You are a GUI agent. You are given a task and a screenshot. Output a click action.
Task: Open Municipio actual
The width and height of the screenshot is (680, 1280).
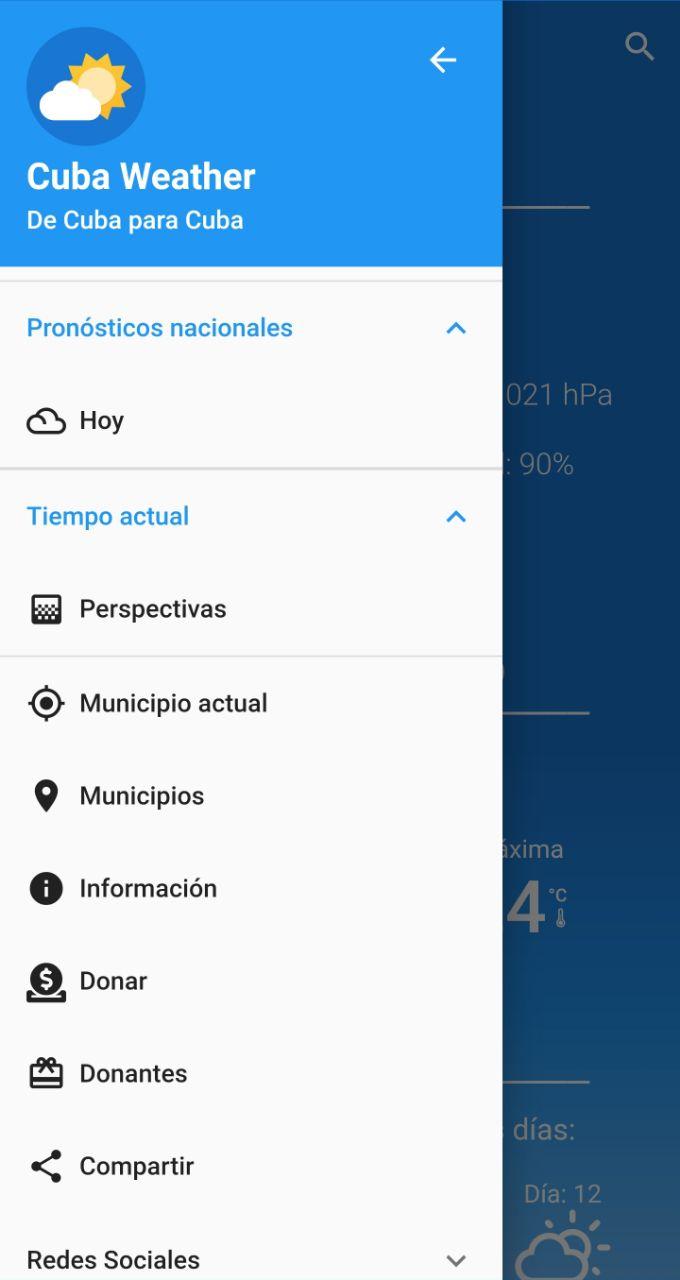[x=173, y=703]
